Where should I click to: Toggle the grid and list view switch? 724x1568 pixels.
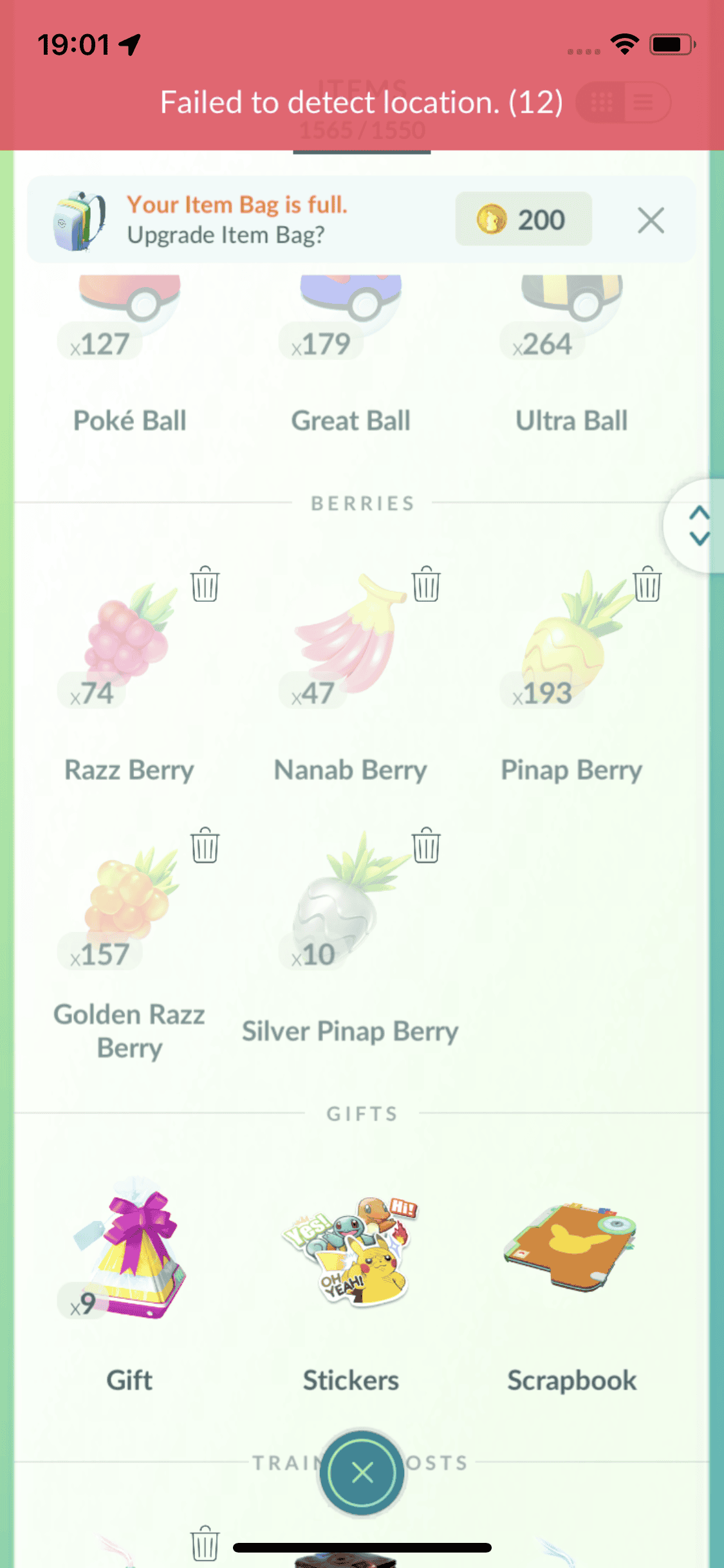pyautogui.click(x=623, y=102)
